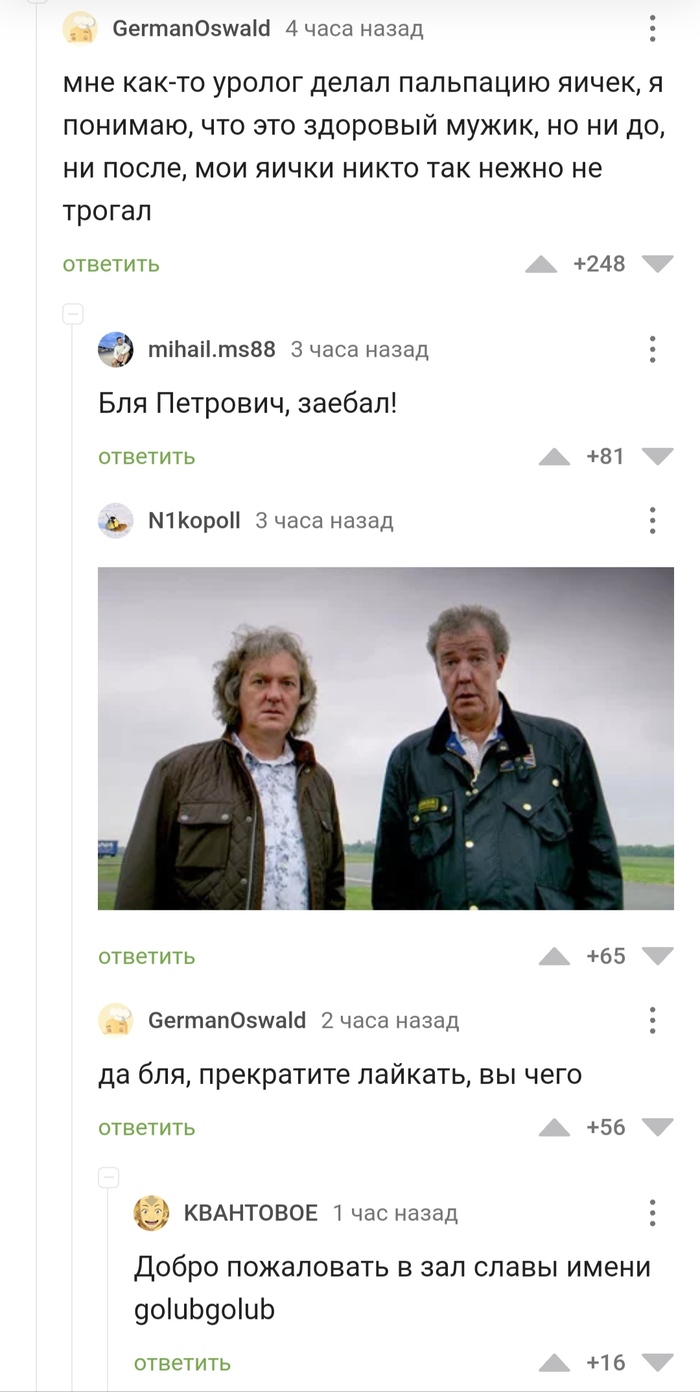This screenshot has height=1392, width=700.
Task: Collapse the thread containing КВАНТОВОЕ's comment
Action: [x=108, y=1176]
